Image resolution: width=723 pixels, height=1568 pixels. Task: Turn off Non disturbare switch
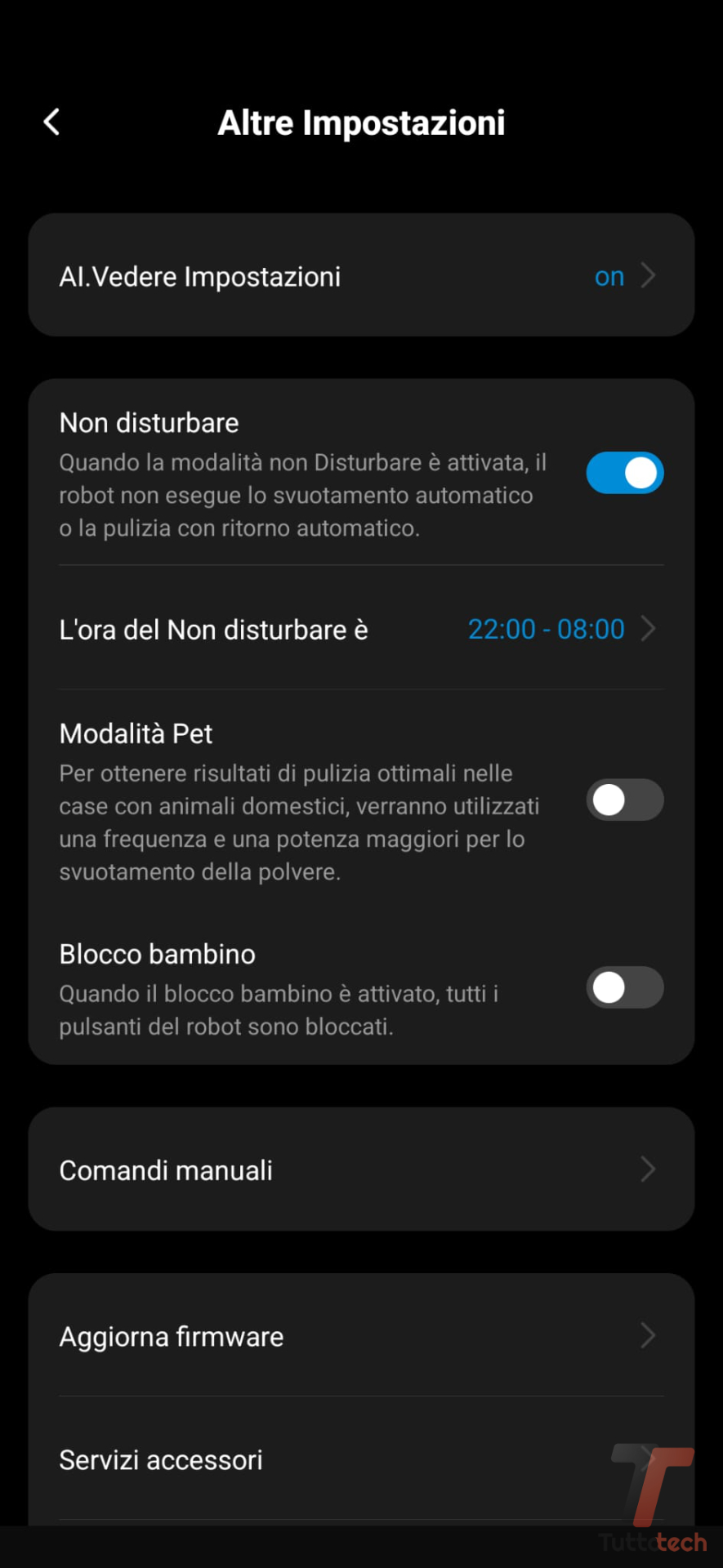click(x=625, y=473)
